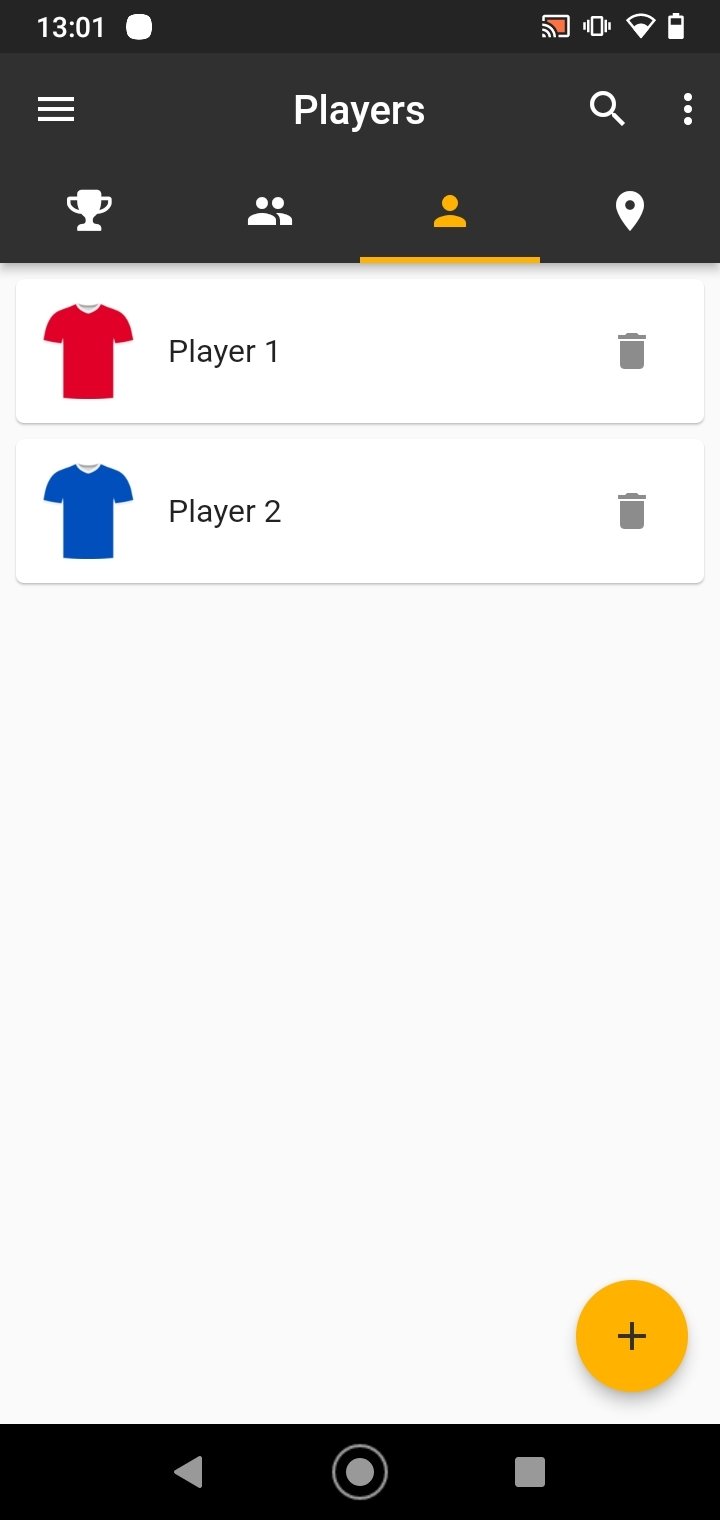
Task: Go back using system back button
Action: (x=188, y=1472)
